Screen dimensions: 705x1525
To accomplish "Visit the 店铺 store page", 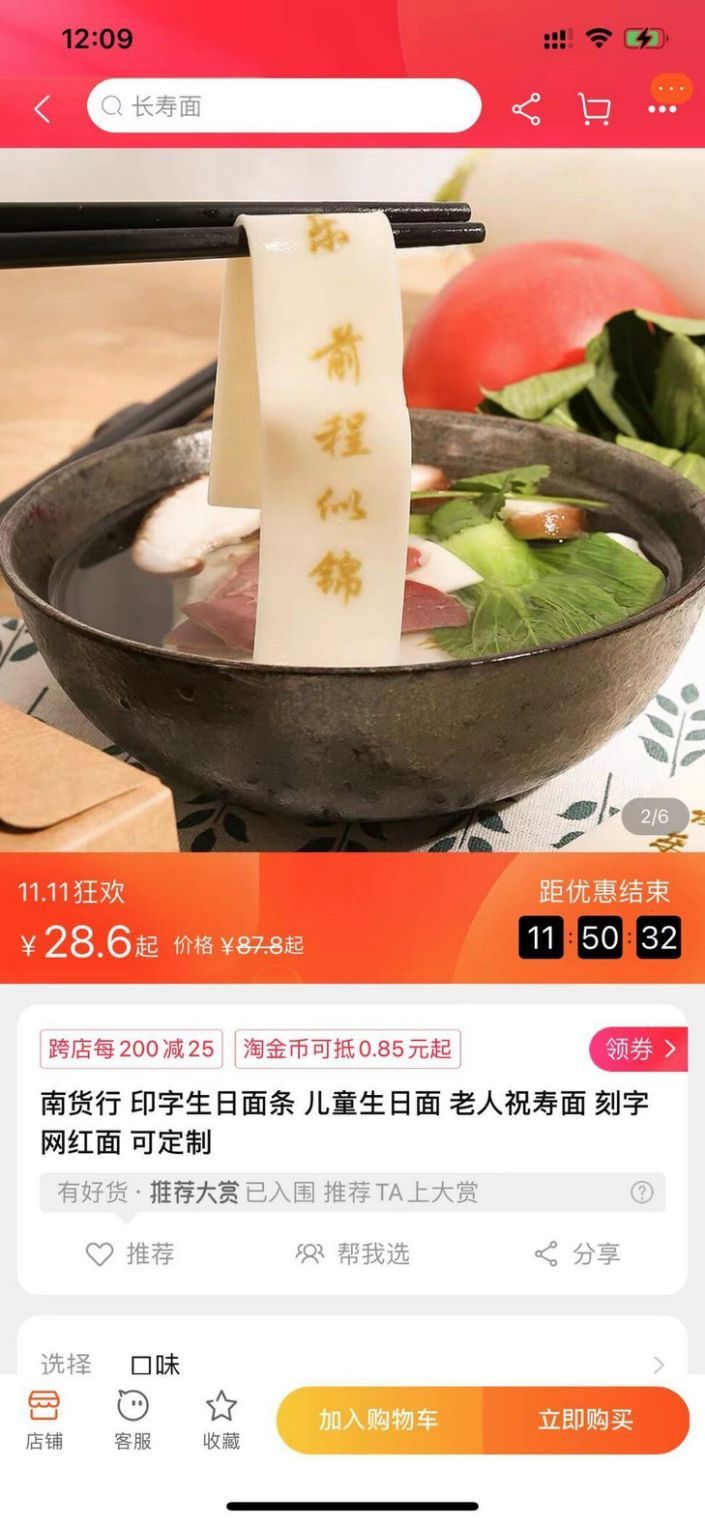I will tap(44, 1420).
